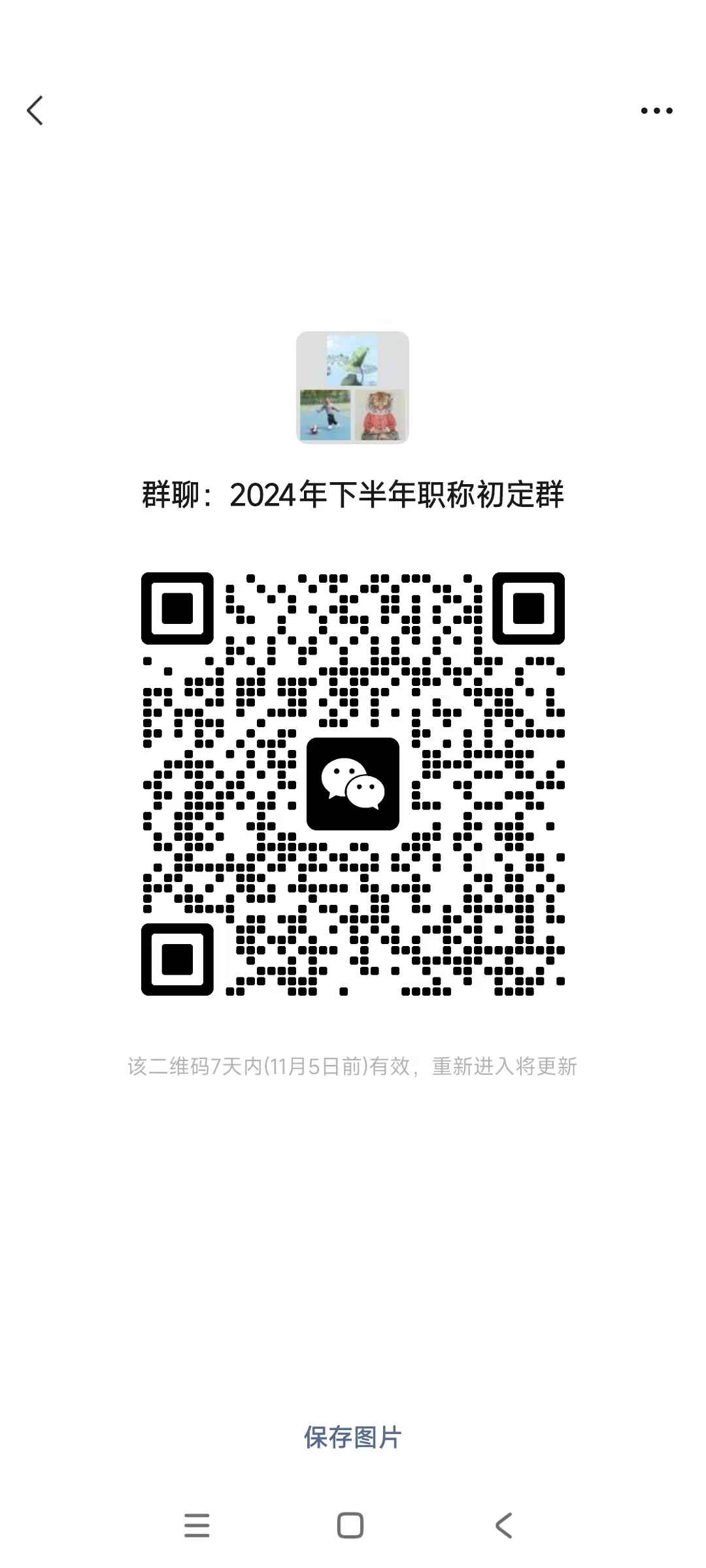Go back using the top-left arrow

35,110
